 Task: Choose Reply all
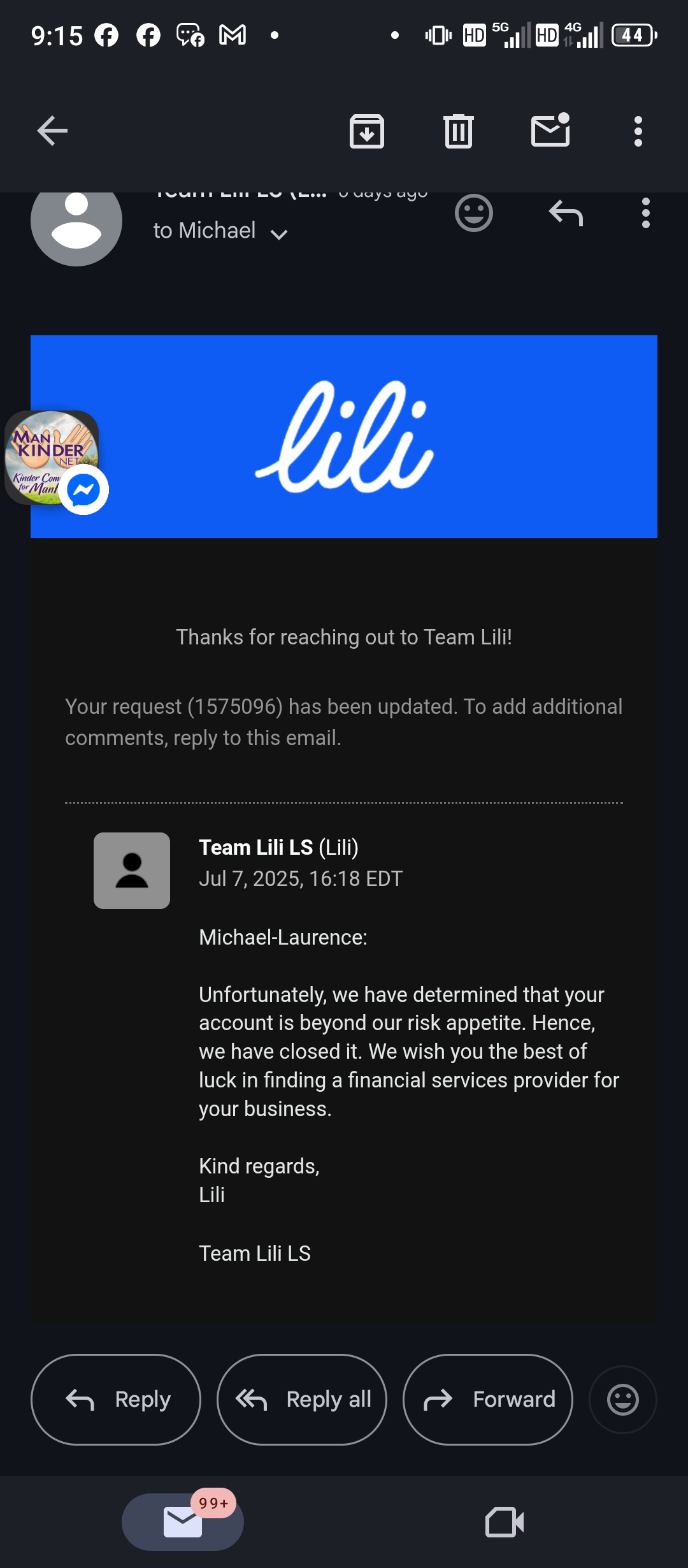302,1400
